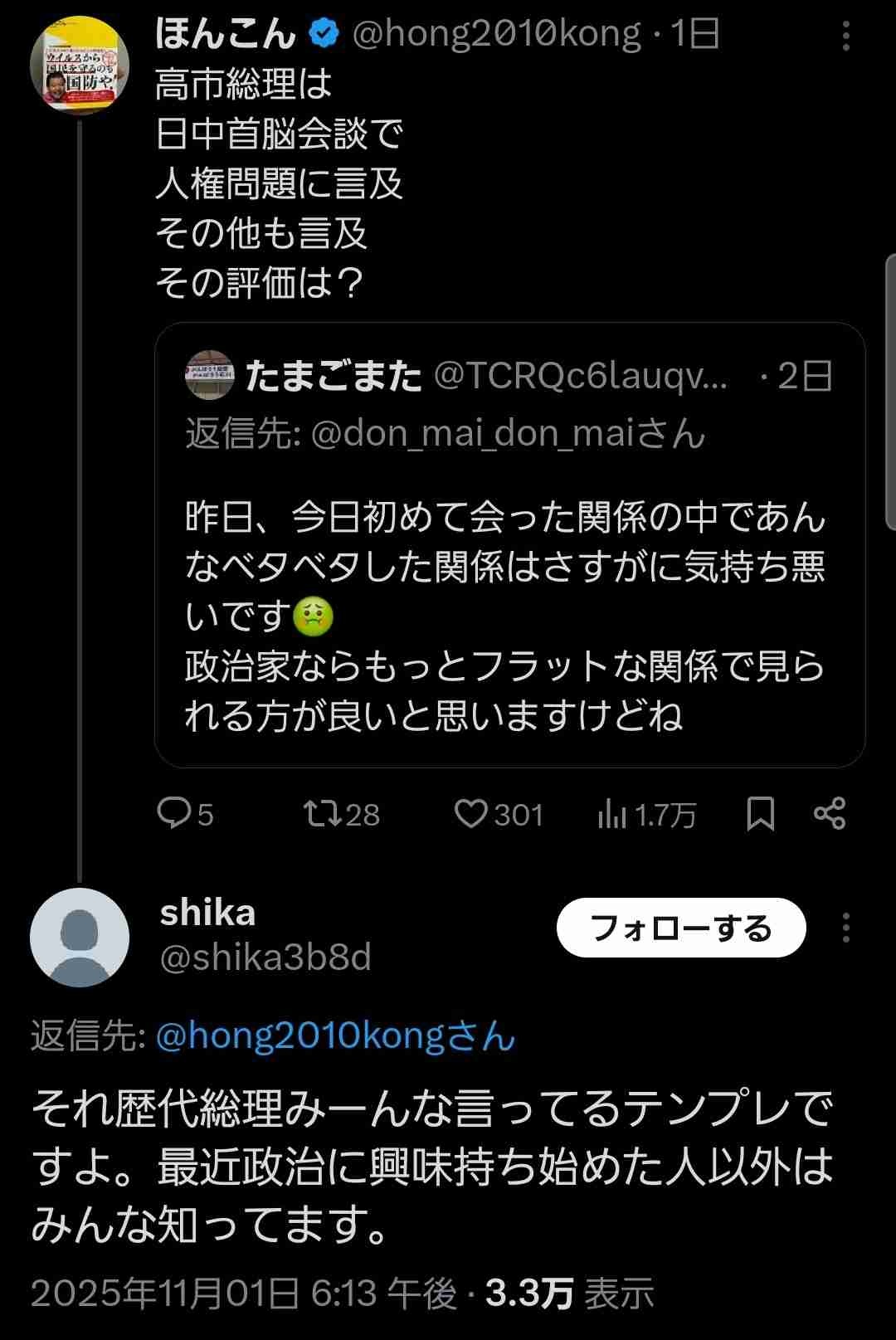Follow shika with the フォローする button

tap(682, 929)
